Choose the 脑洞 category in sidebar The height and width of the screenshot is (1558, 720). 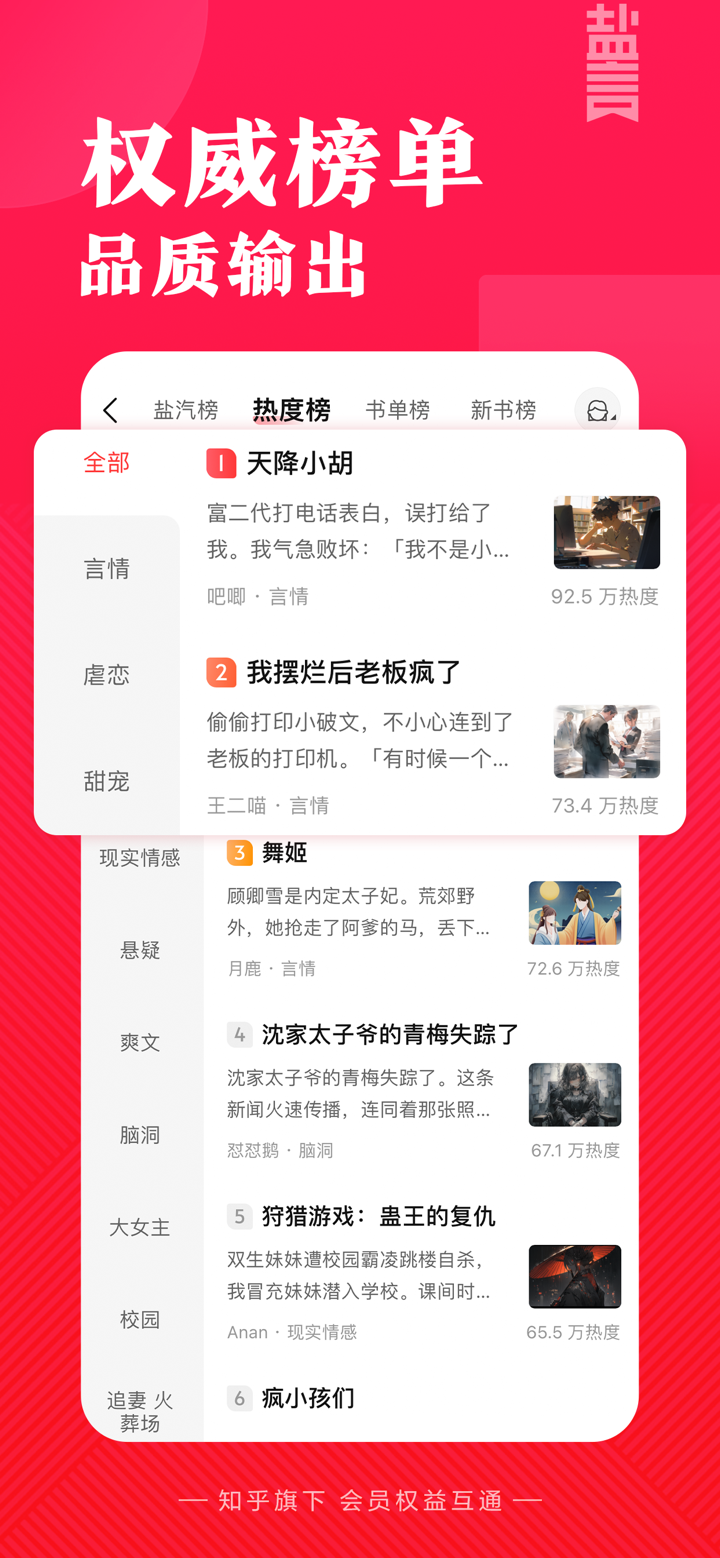click(140, 1134)
